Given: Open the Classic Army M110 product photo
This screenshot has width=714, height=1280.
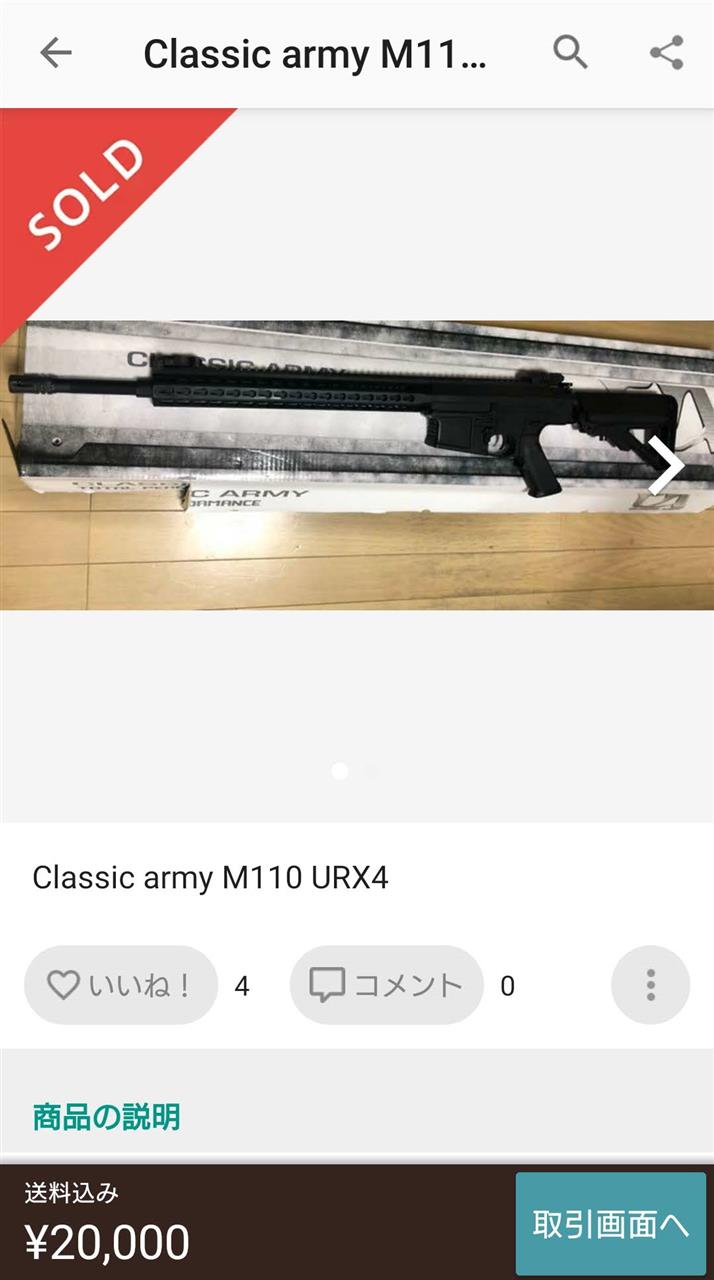Looking at the screenshot, I should pyautogui.click(x=357, y=465).
